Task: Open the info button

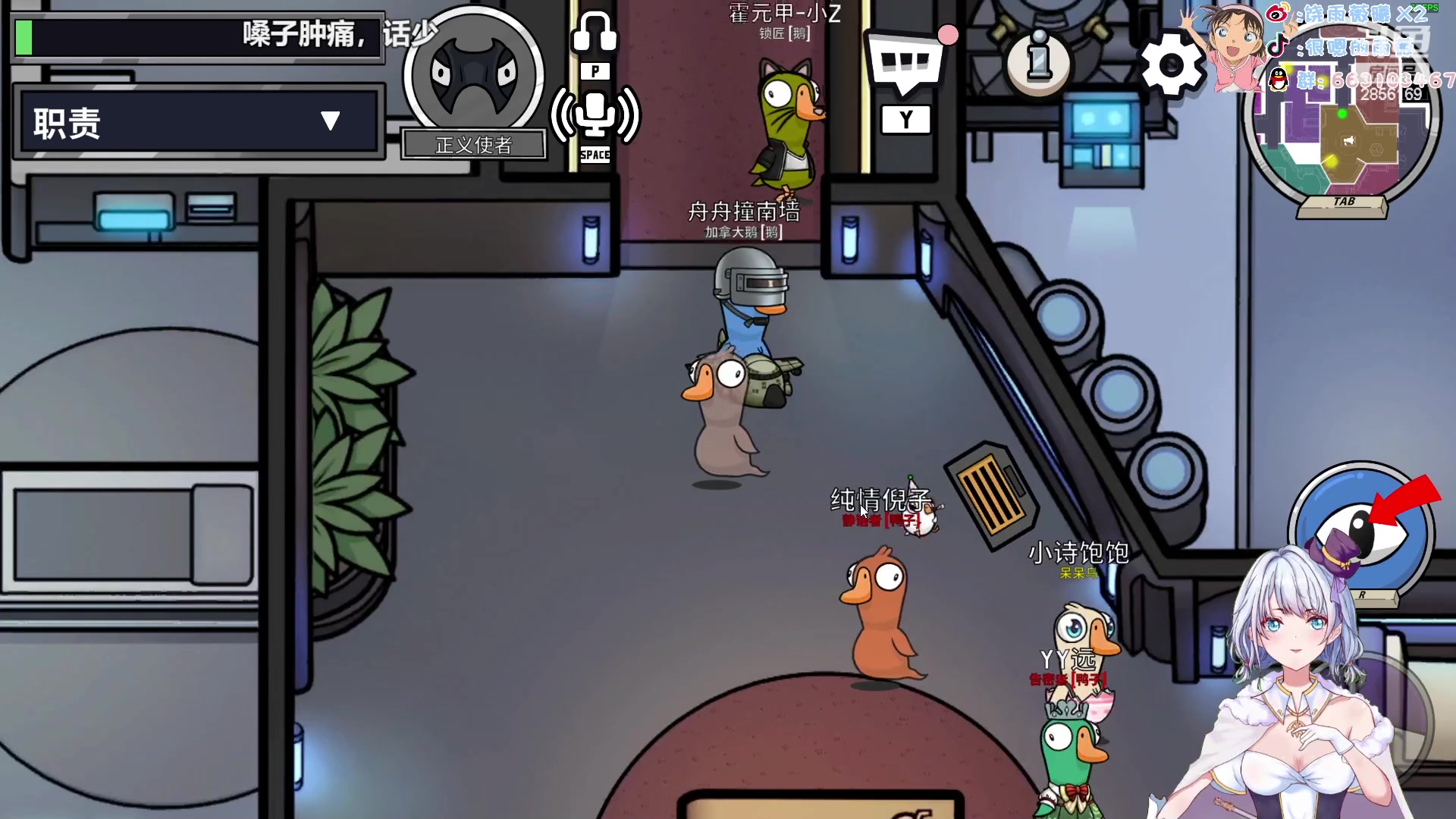Action: 1038,62
